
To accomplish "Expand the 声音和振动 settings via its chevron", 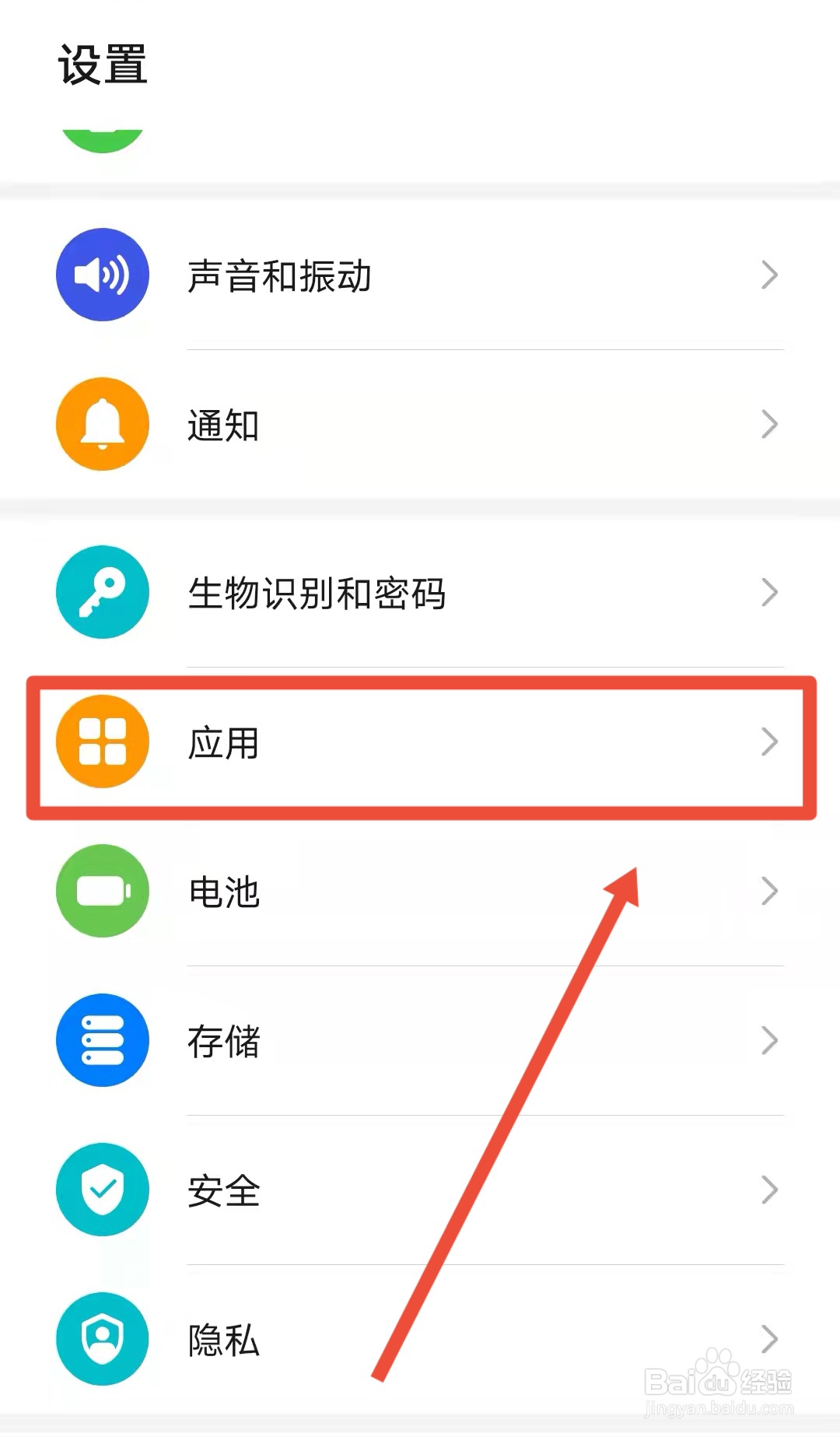I will [769, 275].
